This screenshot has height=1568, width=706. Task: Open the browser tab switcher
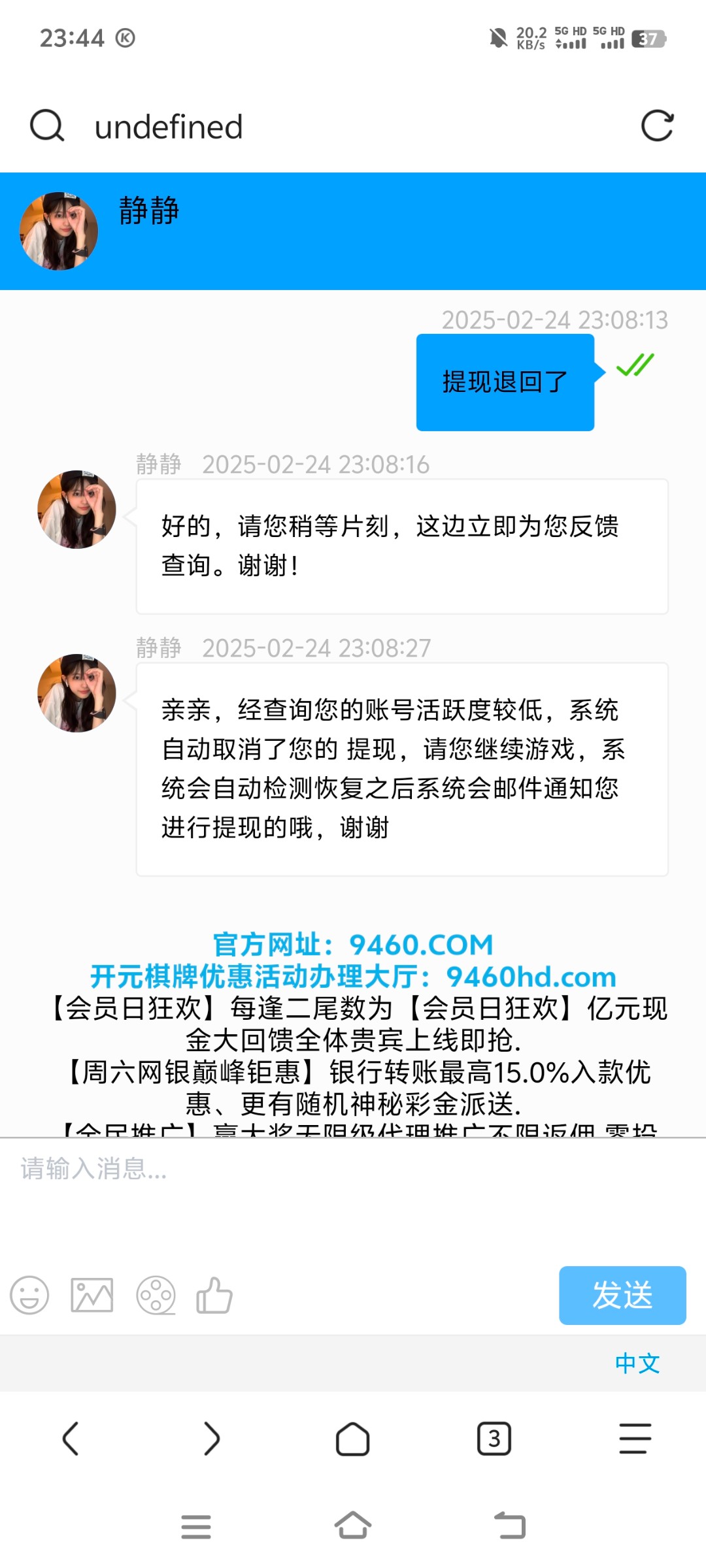point(494,1439)
